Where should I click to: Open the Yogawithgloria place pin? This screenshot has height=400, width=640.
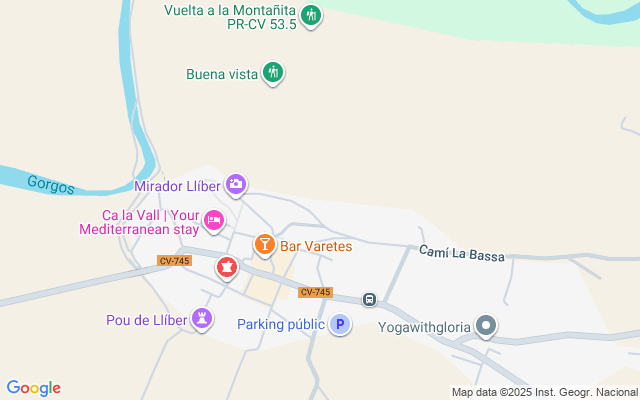coord(486,325)
